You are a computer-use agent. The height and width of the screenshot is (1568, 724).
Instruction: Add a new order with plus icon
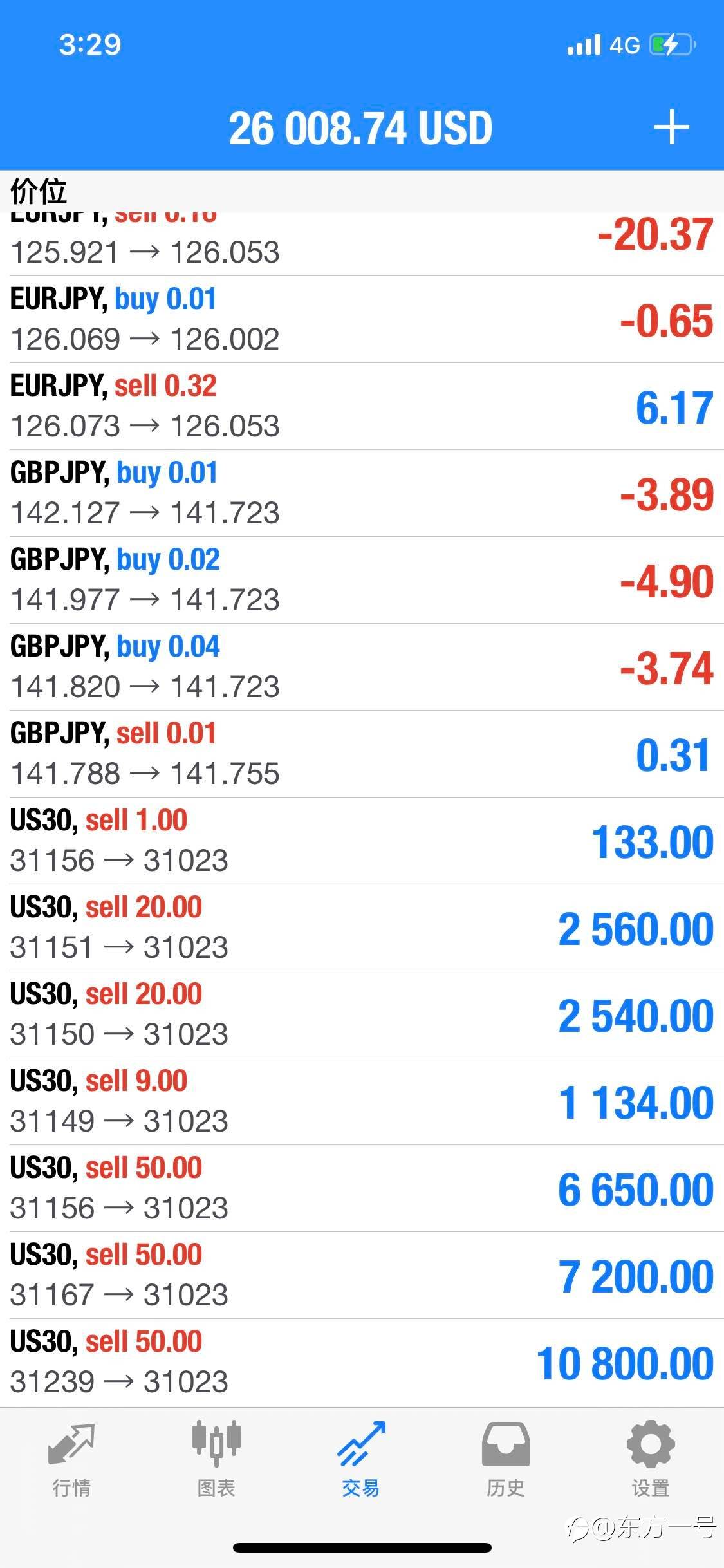coord(672,127)
